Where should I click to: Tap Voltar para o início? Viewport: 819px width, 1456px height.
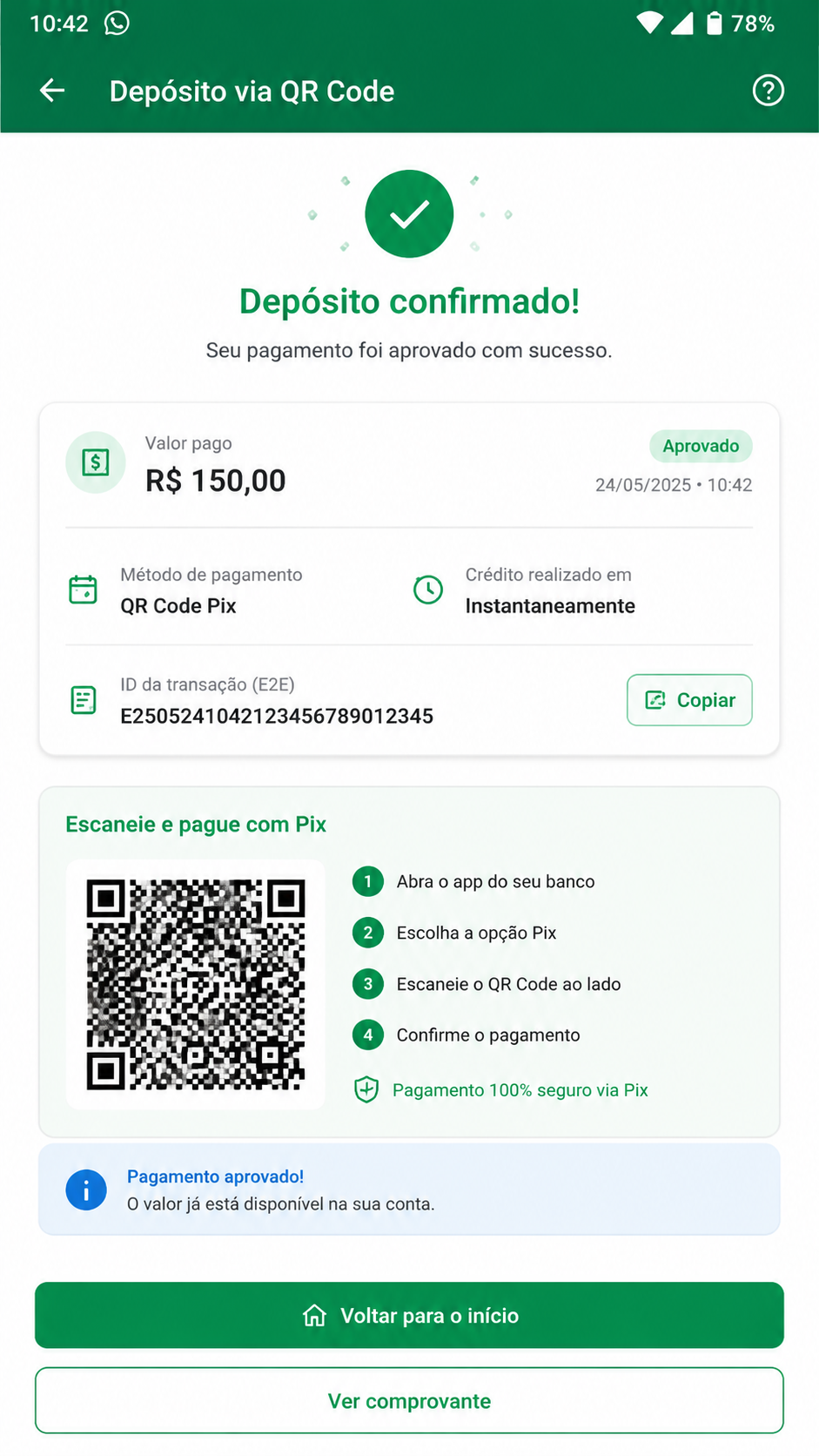point(409,1315)
